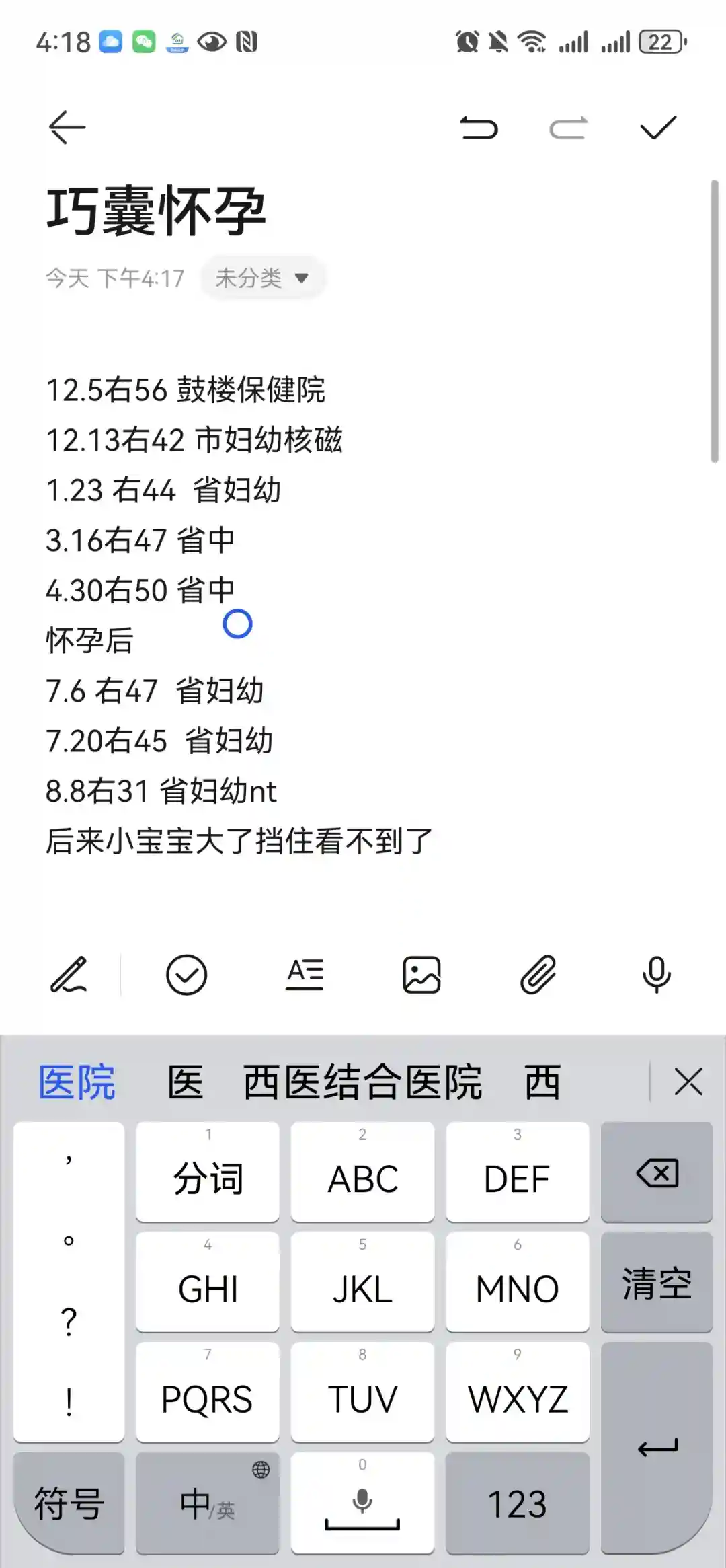Open the 符号 symbols keyboard

tap(69, 1503)
